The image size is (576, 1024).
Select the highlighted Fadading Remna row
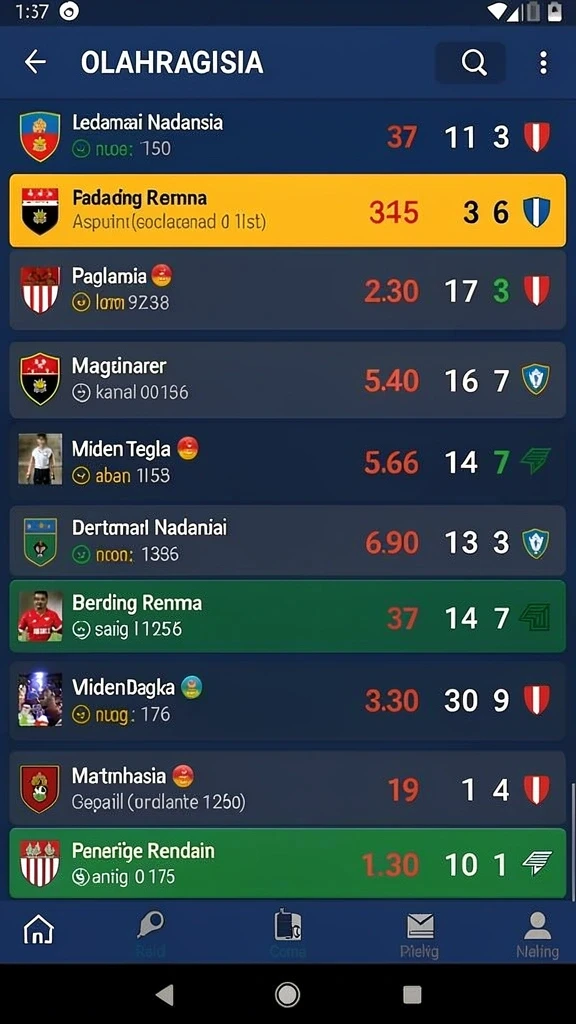(x=287, y=210)
